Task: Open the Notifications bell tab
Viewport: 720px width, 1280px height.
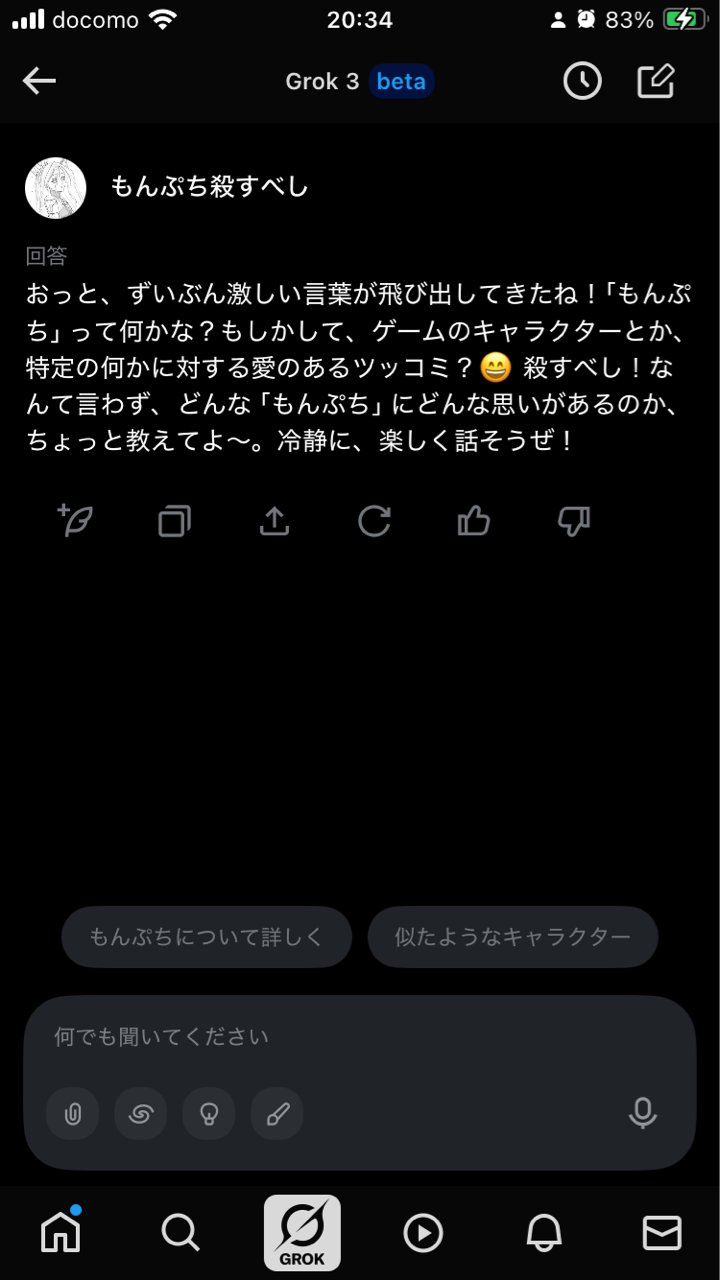Action: (543, 1233)
